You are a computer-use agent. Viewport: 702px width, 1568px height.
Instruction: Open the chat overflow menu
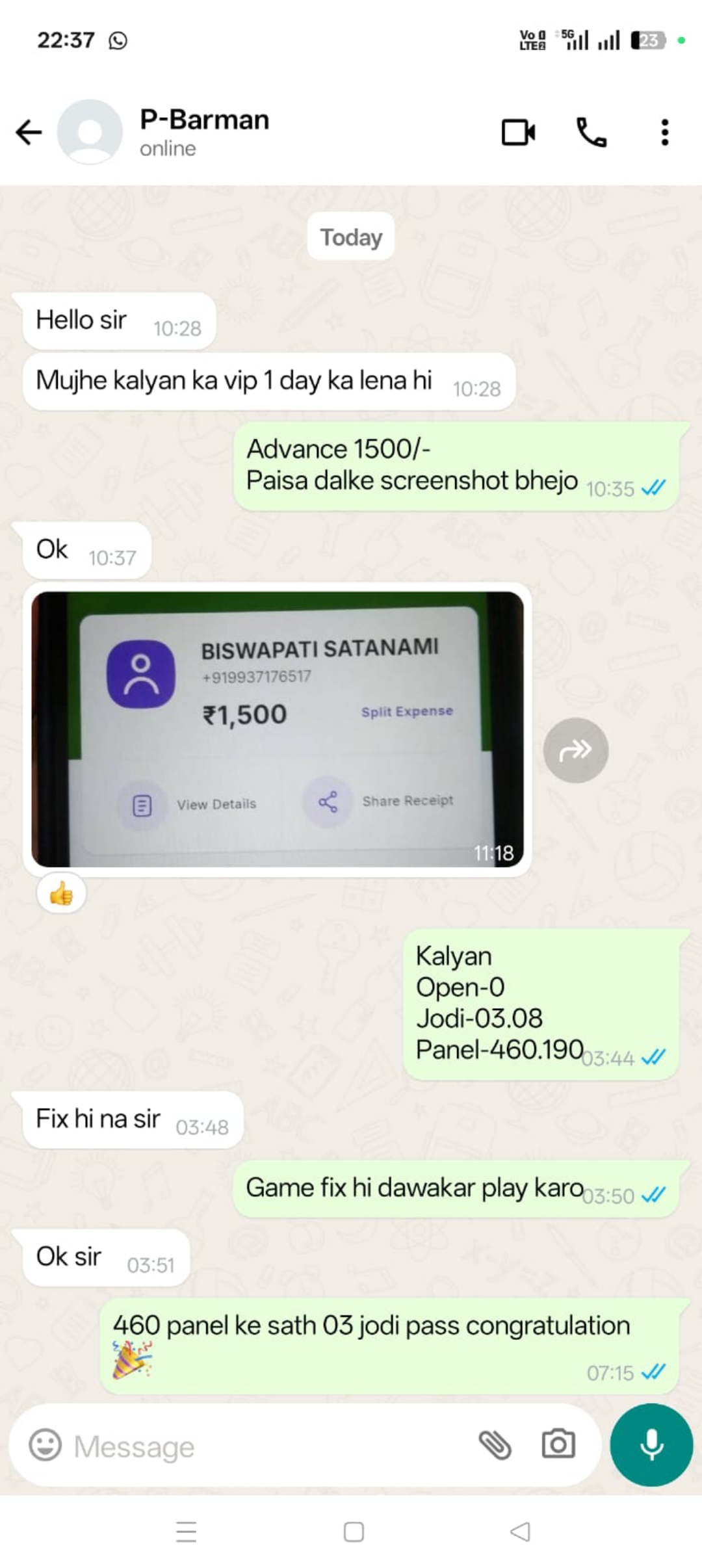(664, 133)
